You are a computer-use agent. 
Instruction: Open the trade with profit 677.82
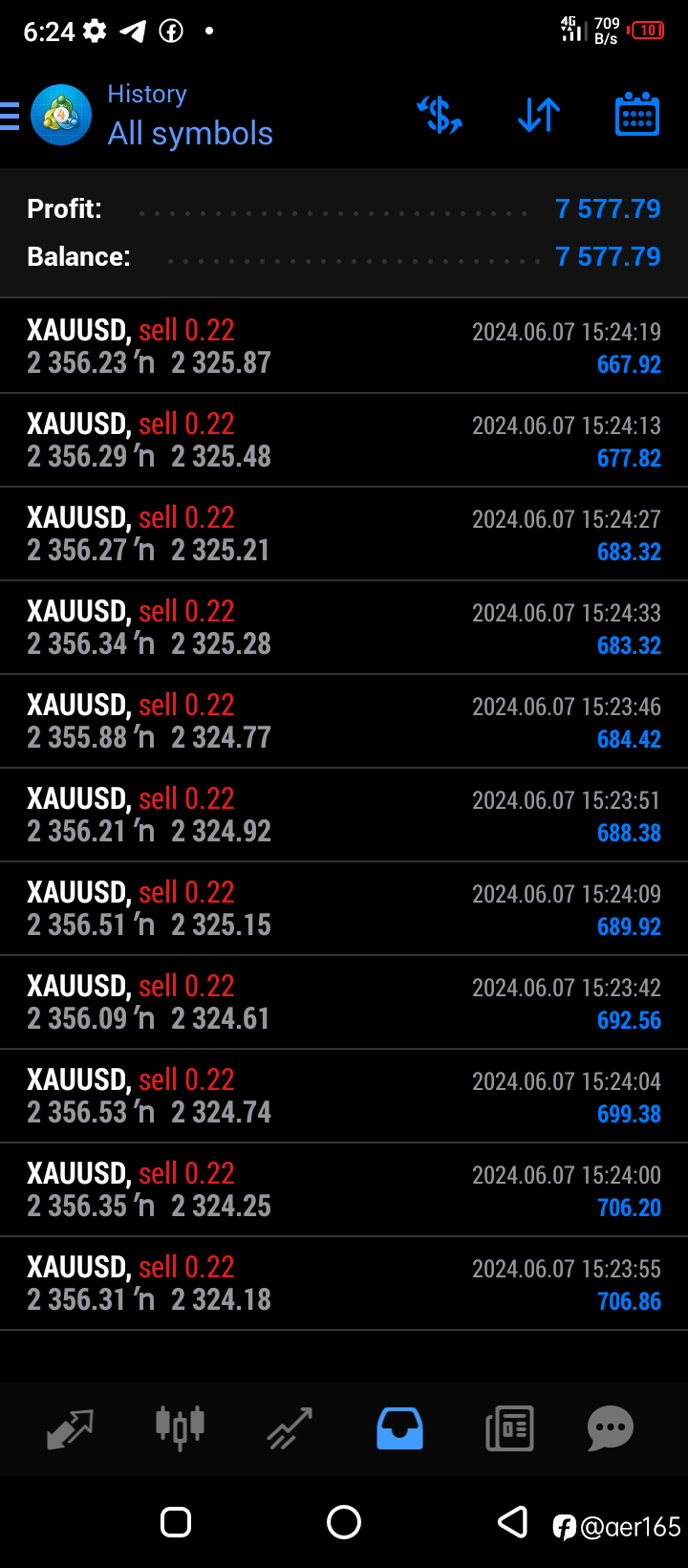point(344,440)
